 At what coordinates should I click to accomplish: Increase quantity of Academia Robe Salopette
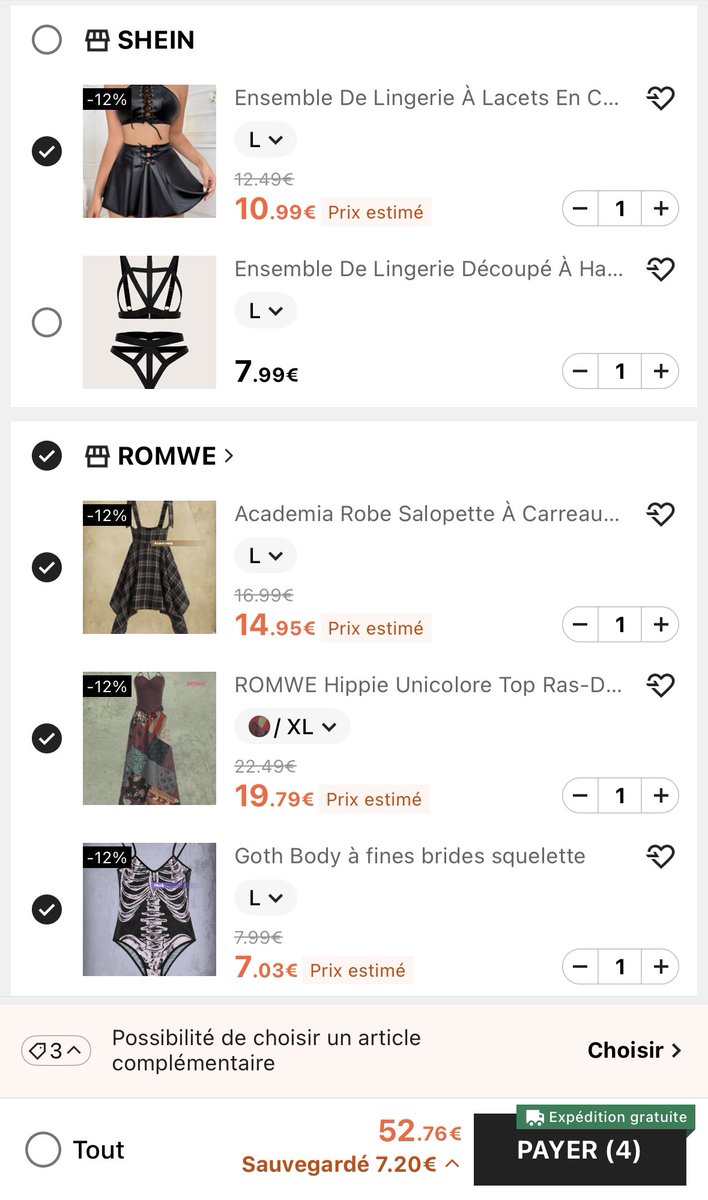pos(660,625)
